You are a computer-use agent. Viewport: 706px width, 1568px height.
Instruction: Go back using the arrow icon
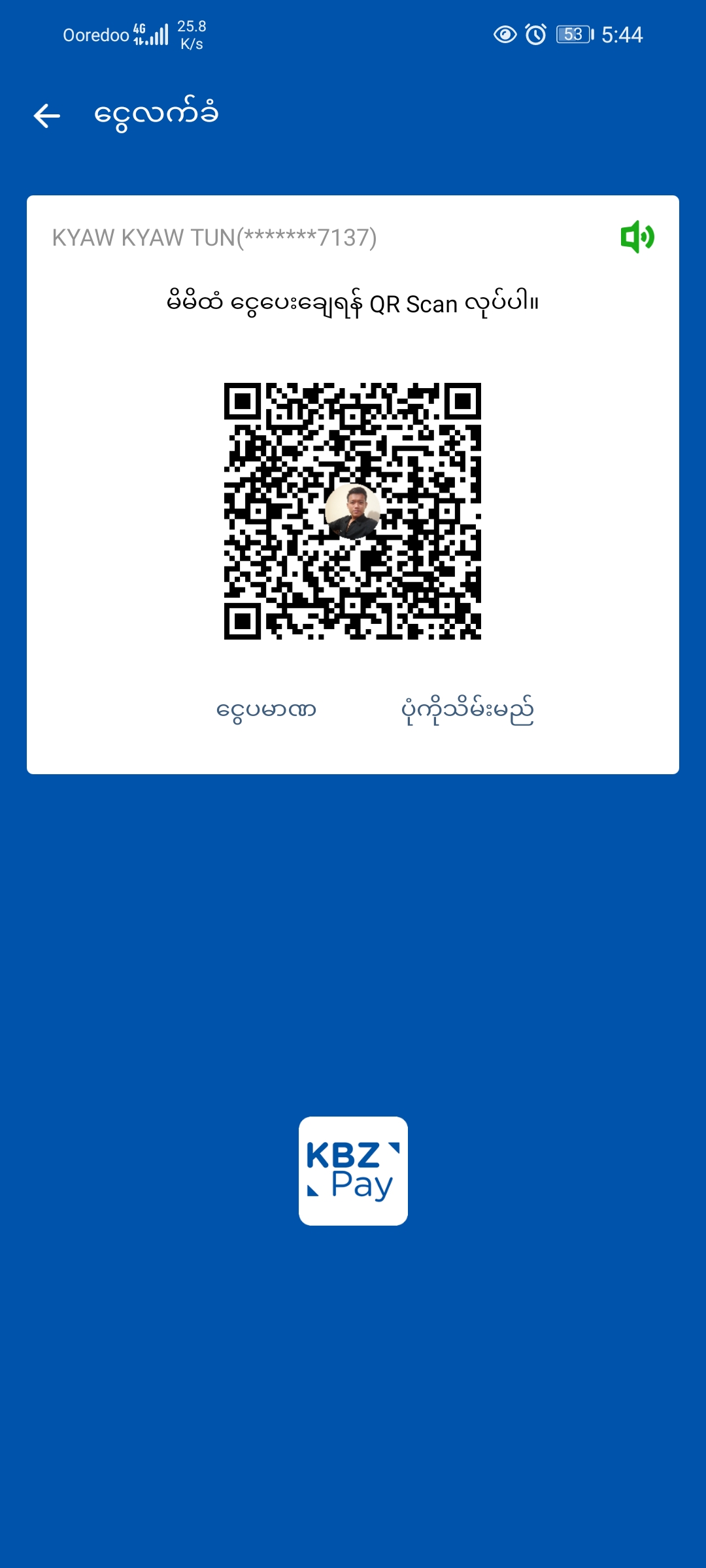tap(47, 116)
